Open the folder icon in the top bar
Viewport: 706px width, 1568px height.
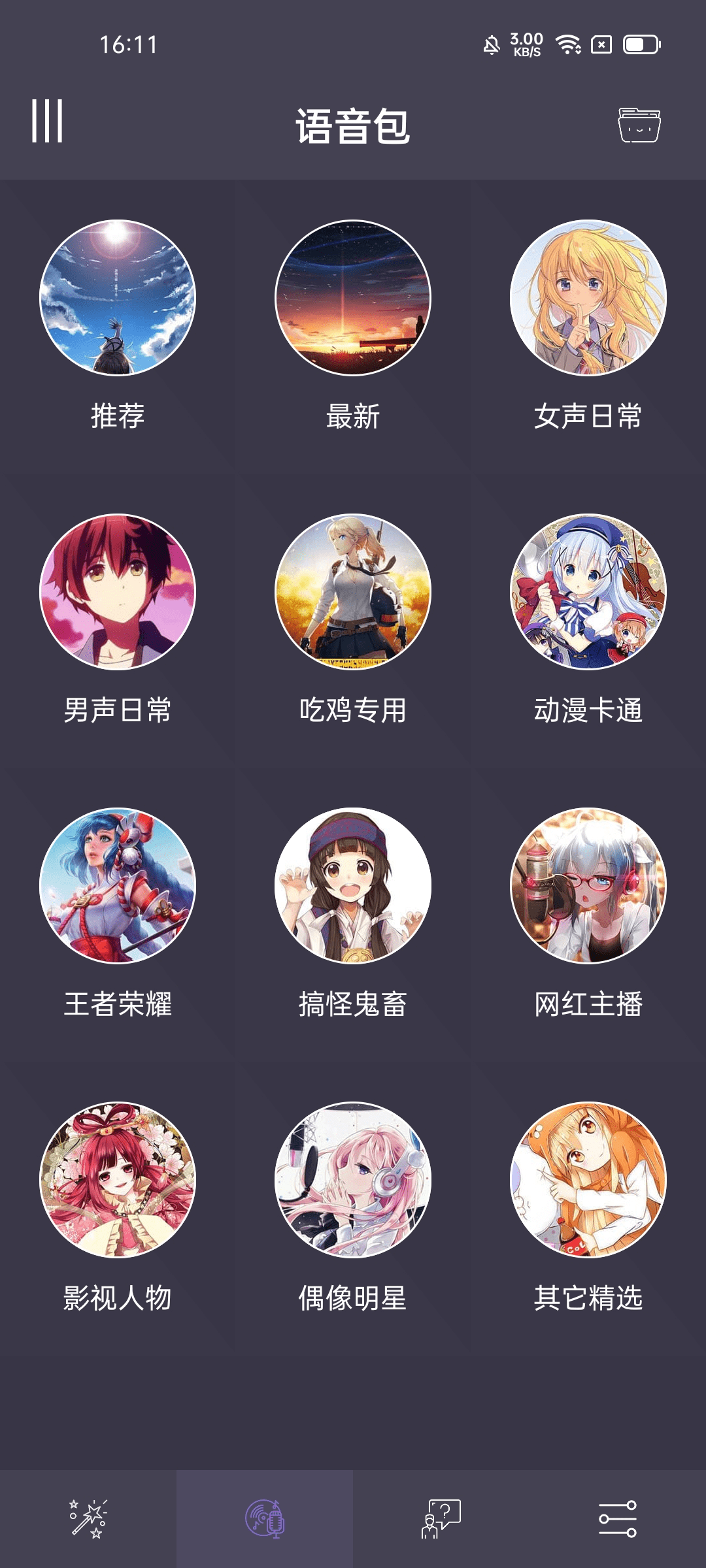pos(639,125)
